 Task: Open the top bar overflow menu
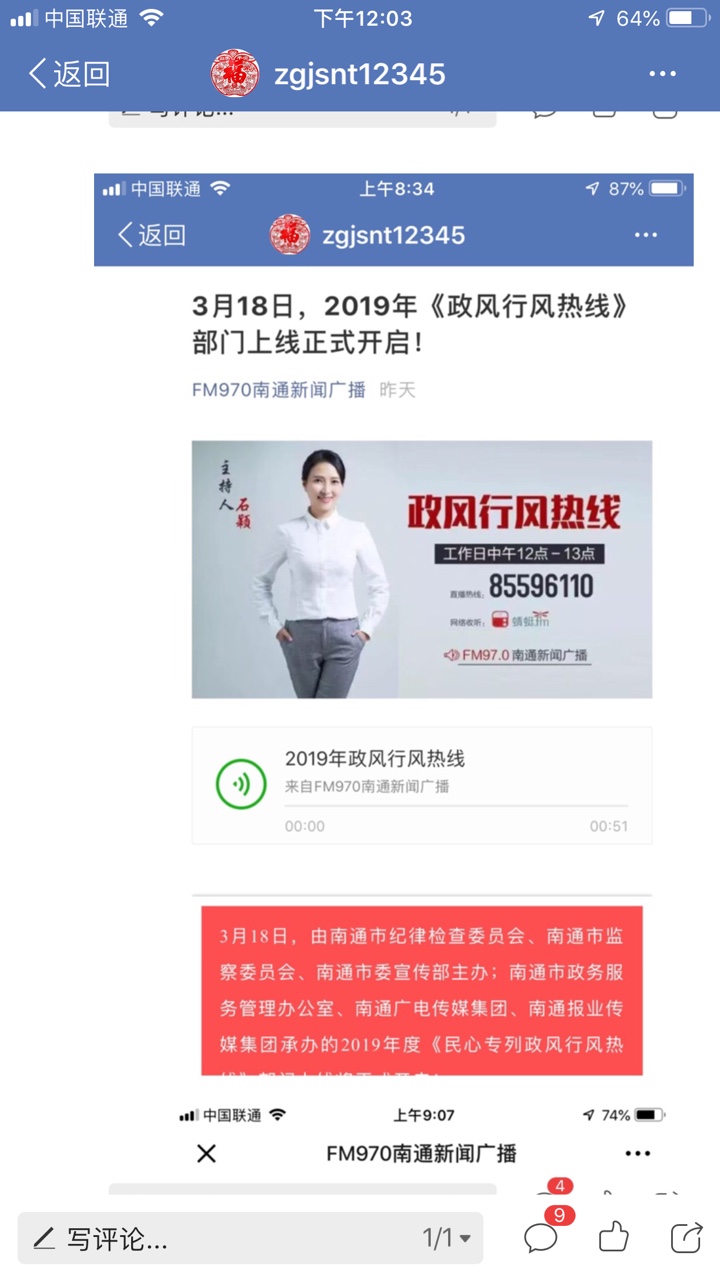663,74
